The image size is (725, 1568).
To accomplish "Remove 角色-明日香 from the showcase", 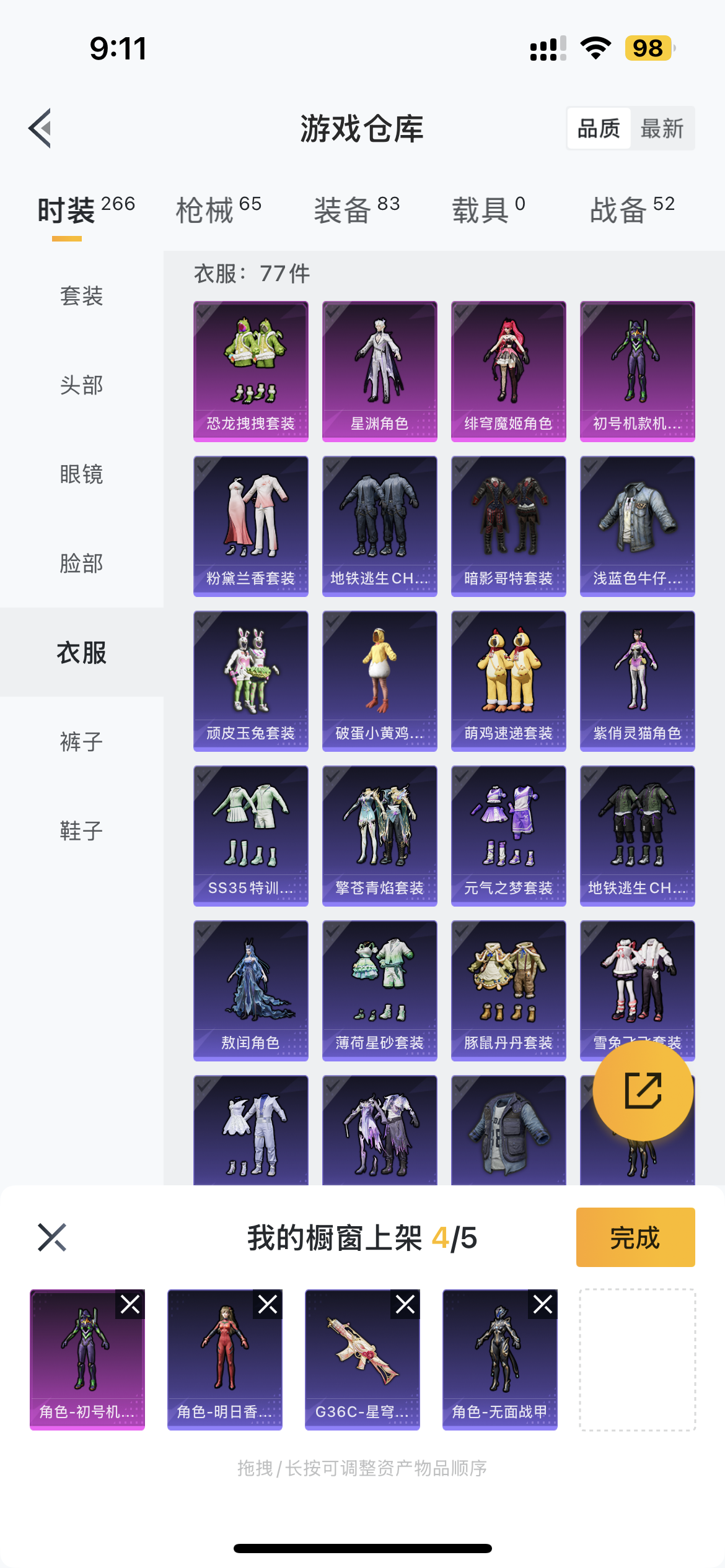I will (x=268, y=1304).
